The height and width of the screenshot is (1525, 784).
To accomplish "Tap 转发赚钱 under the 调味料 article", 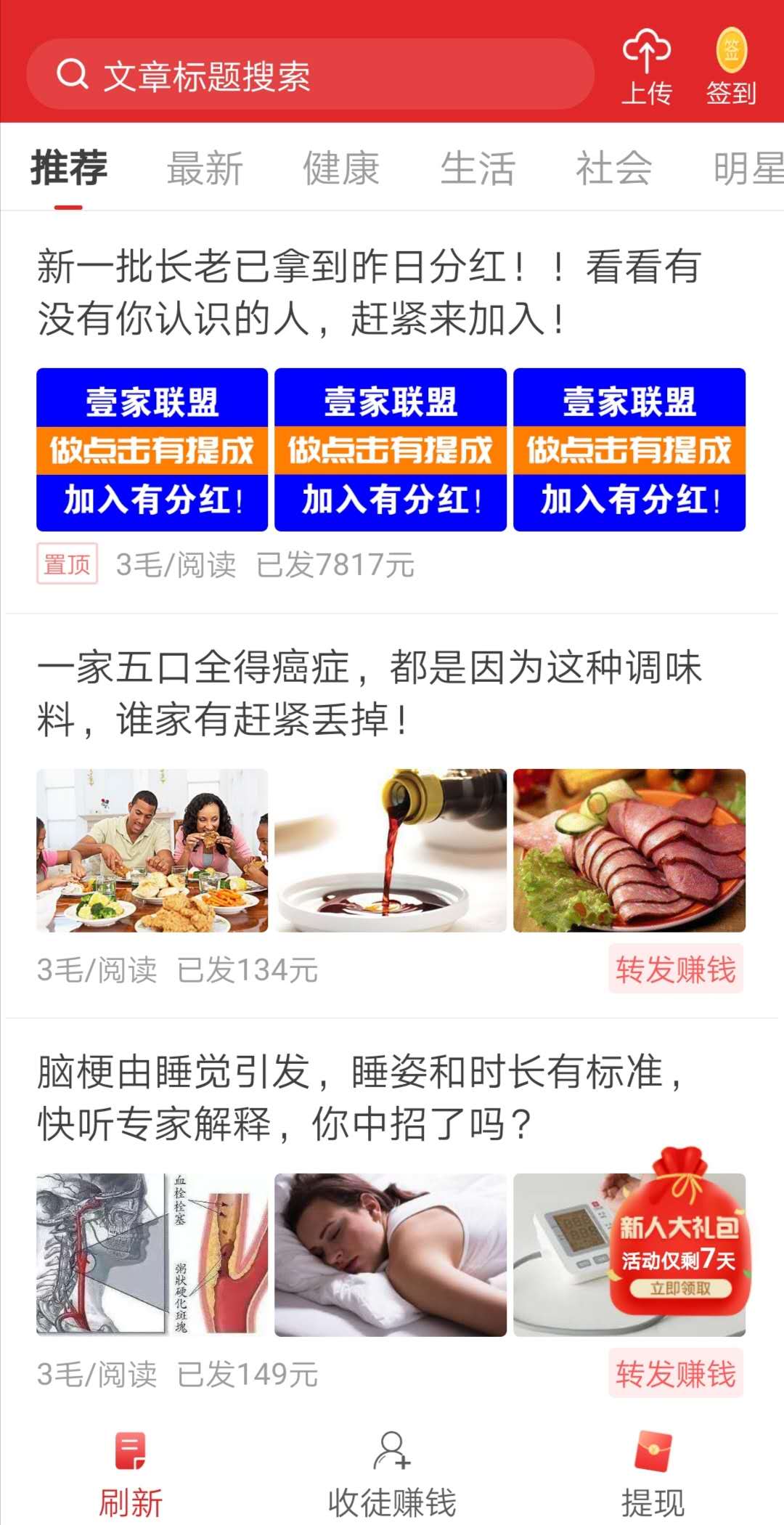I will point(676,969).
